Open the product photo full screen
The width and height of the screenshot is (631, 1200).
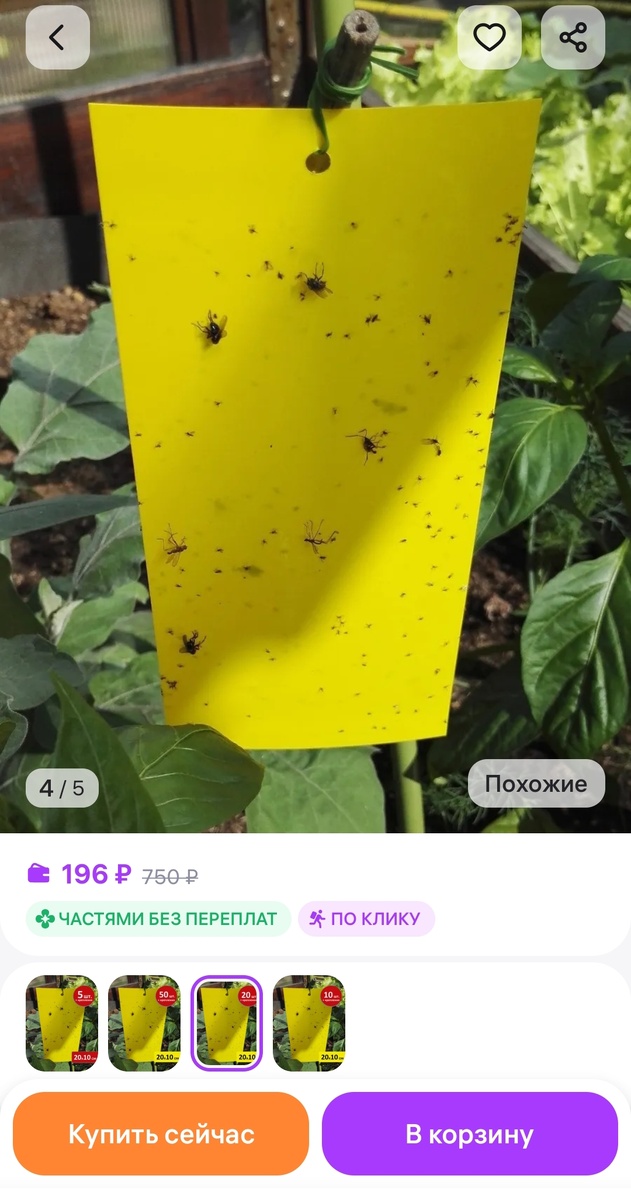point(315,420)
